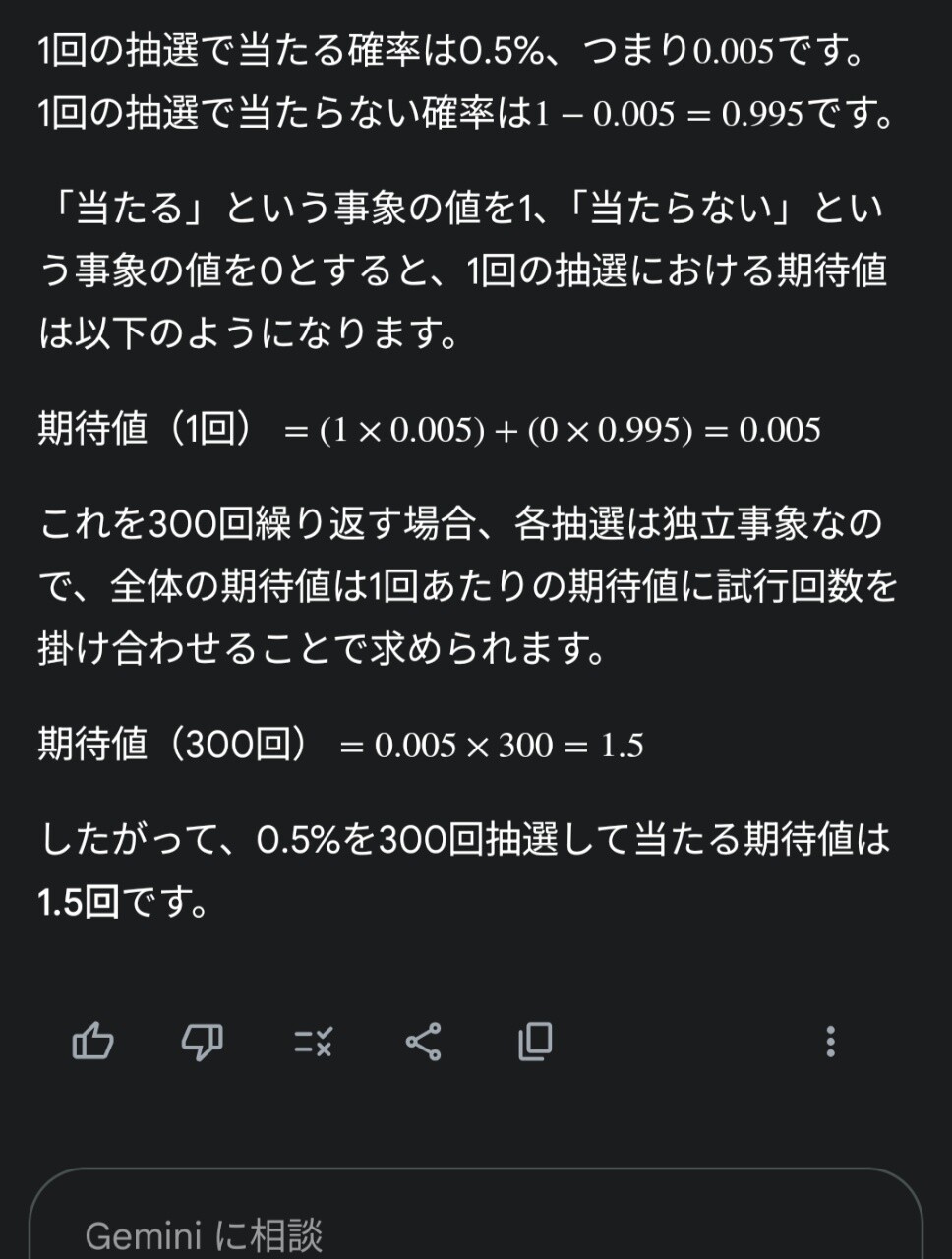Copy the response text
The width and height of the screenshot is (952, 1259).
535,1041
